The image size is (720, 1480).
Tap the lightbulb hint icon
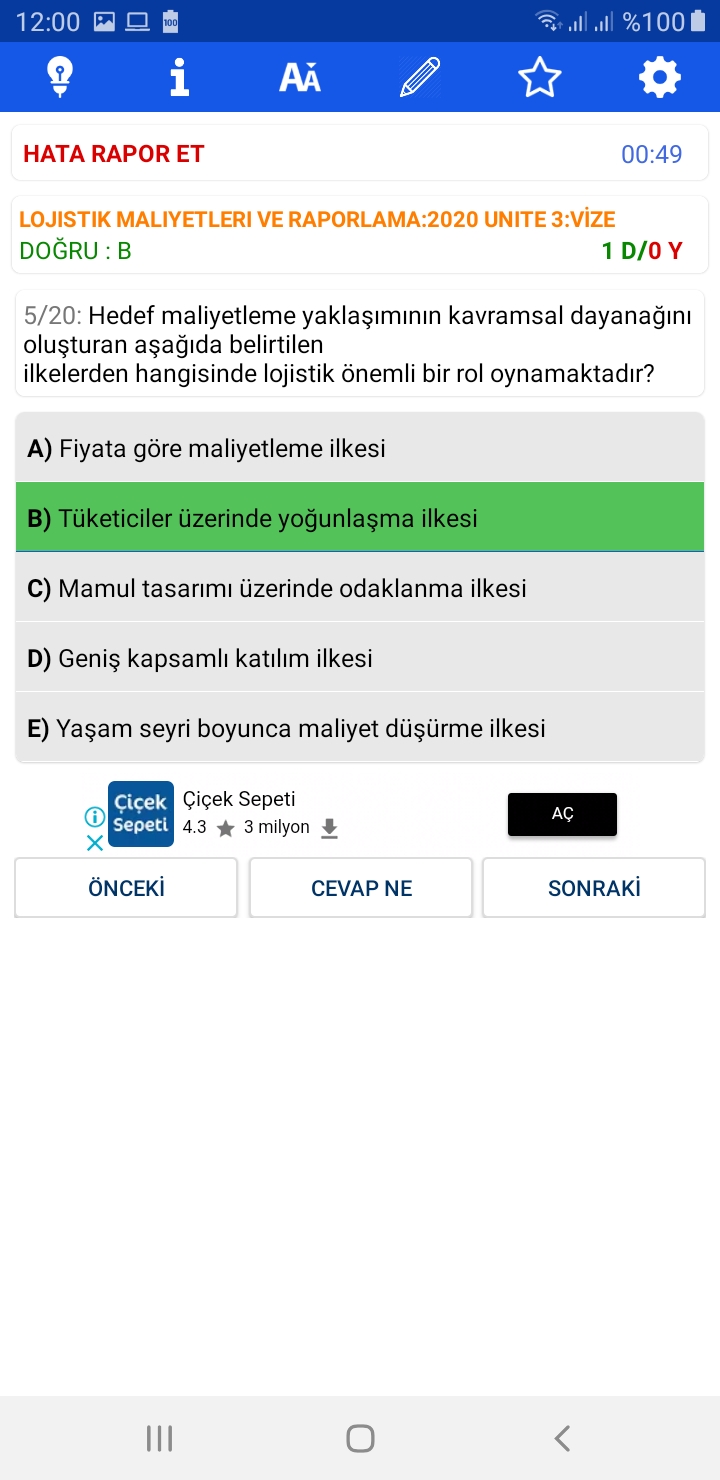tap(60, 77)
